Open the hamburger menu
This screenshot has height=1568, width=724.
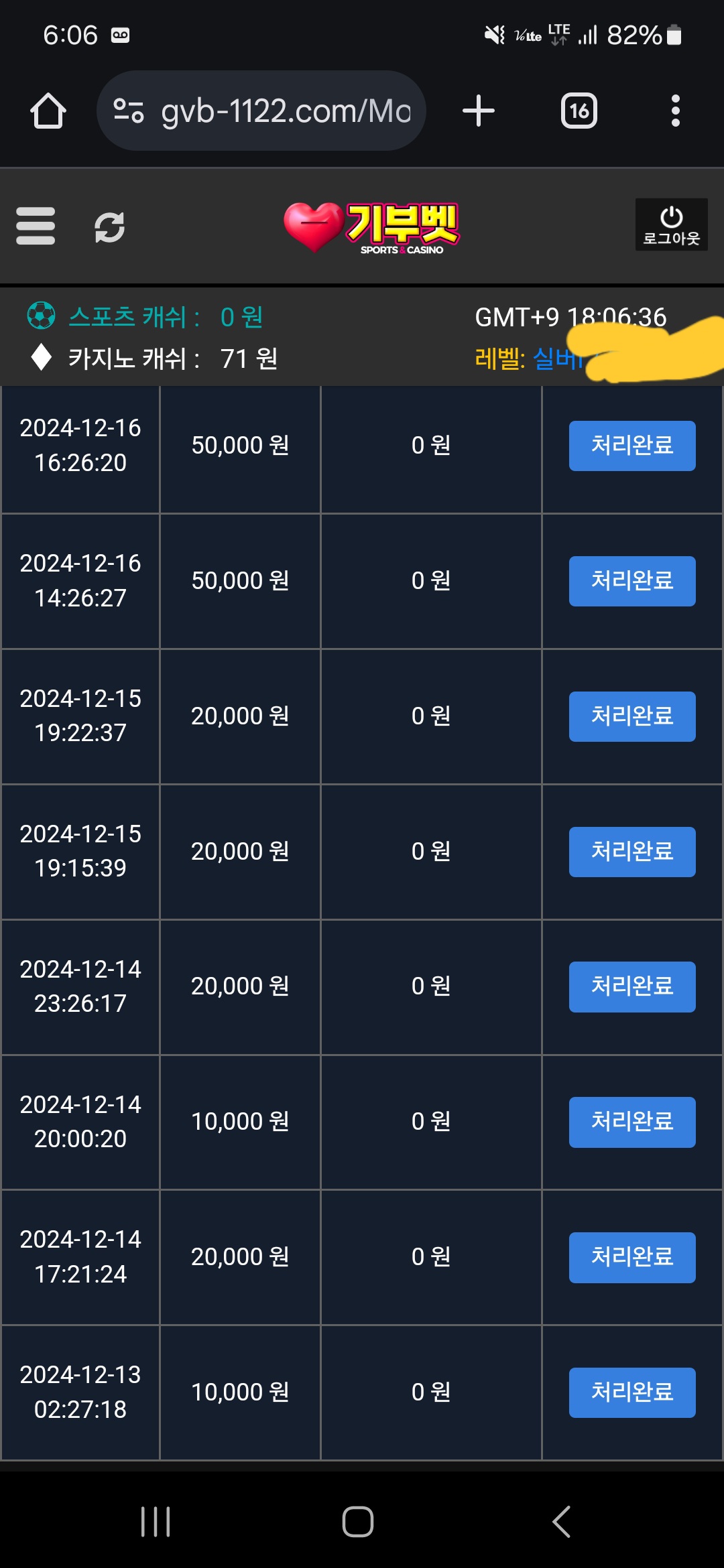click(36, 226)
